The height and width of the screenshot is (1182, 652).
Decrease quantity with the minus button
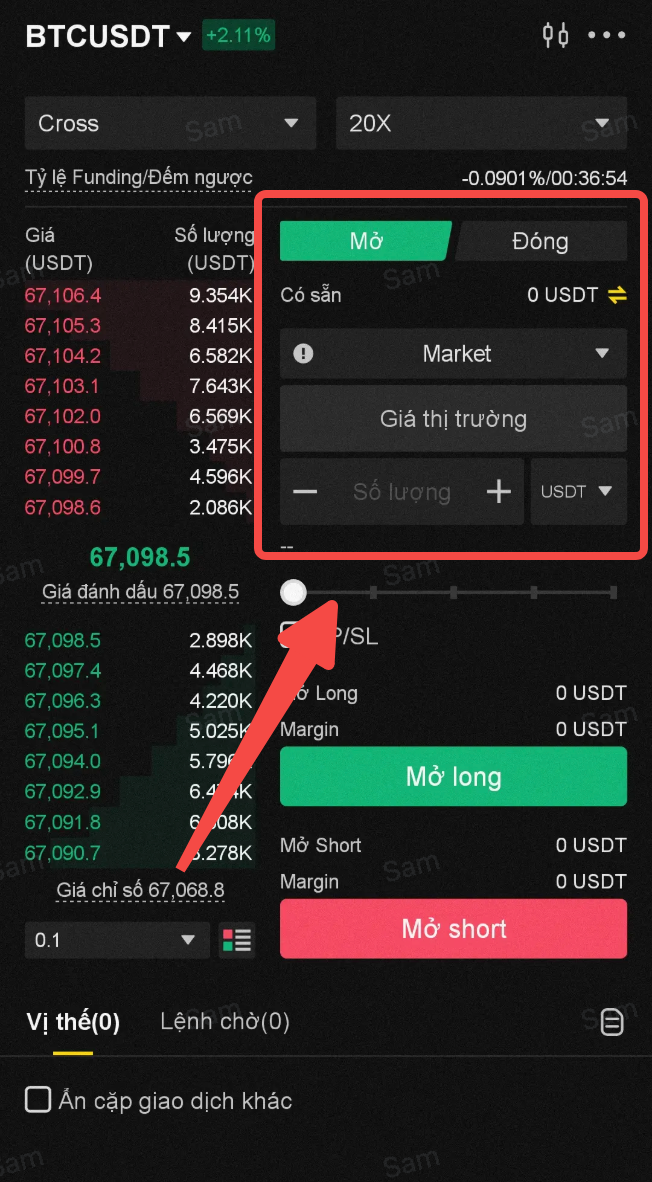(305, 492)
